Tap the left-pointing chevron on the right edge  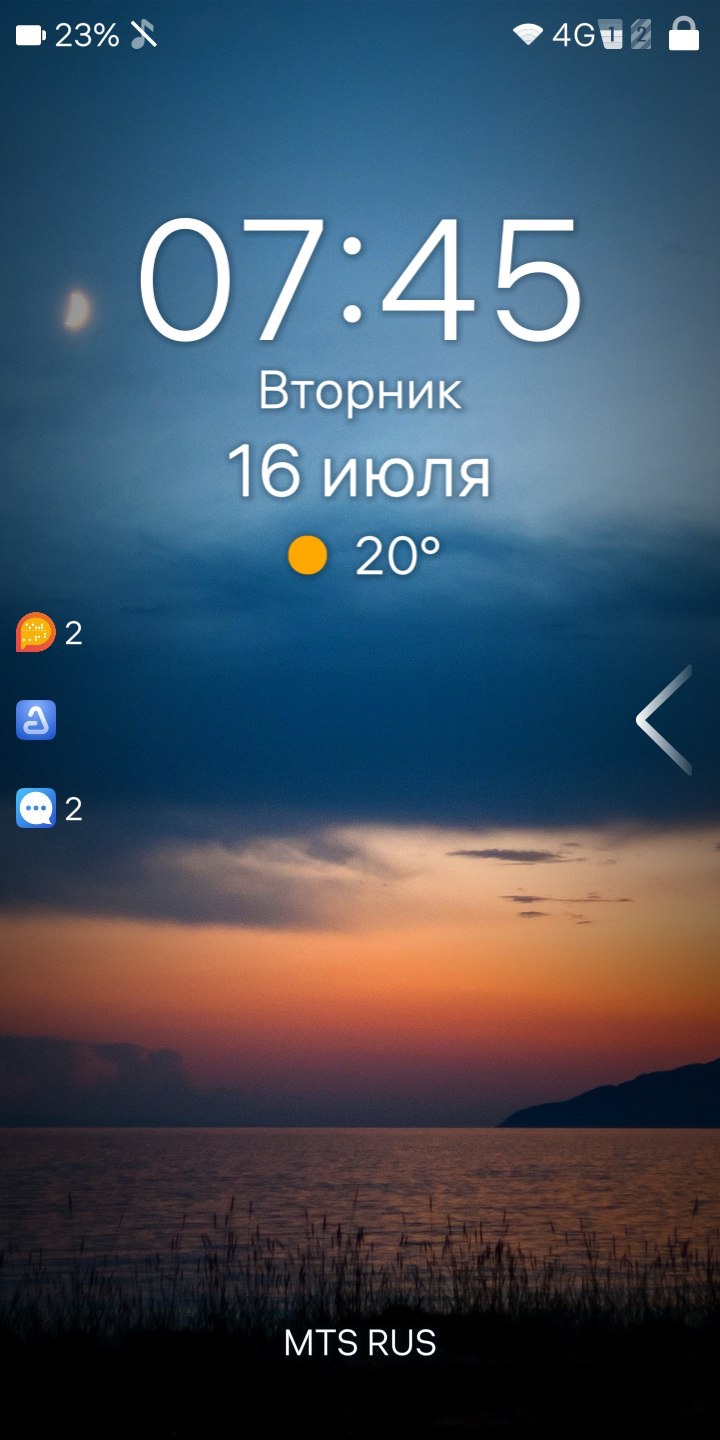[664, 720]
